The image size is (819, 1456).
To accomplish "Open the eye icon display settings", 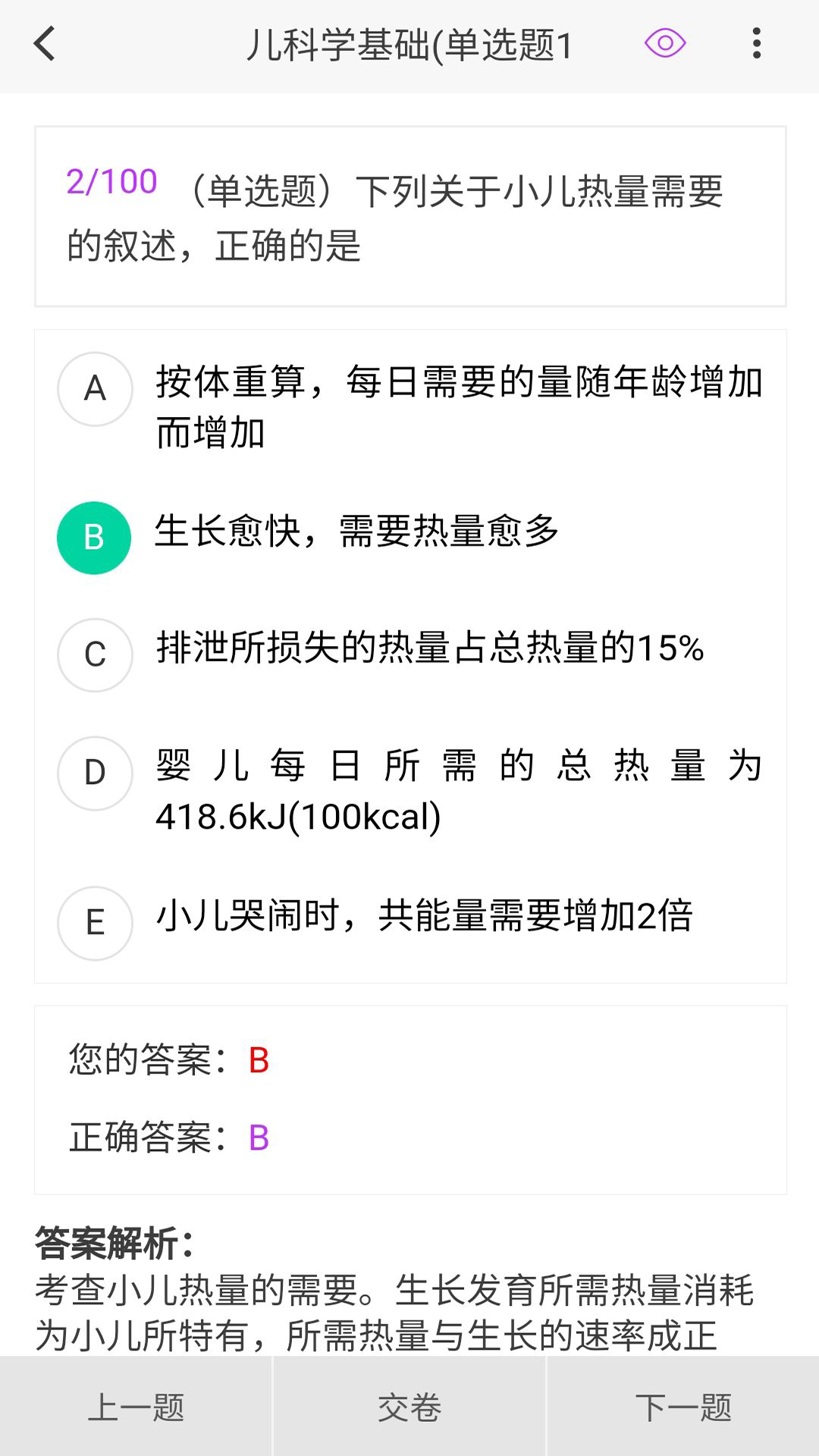I will coord(665,45).
